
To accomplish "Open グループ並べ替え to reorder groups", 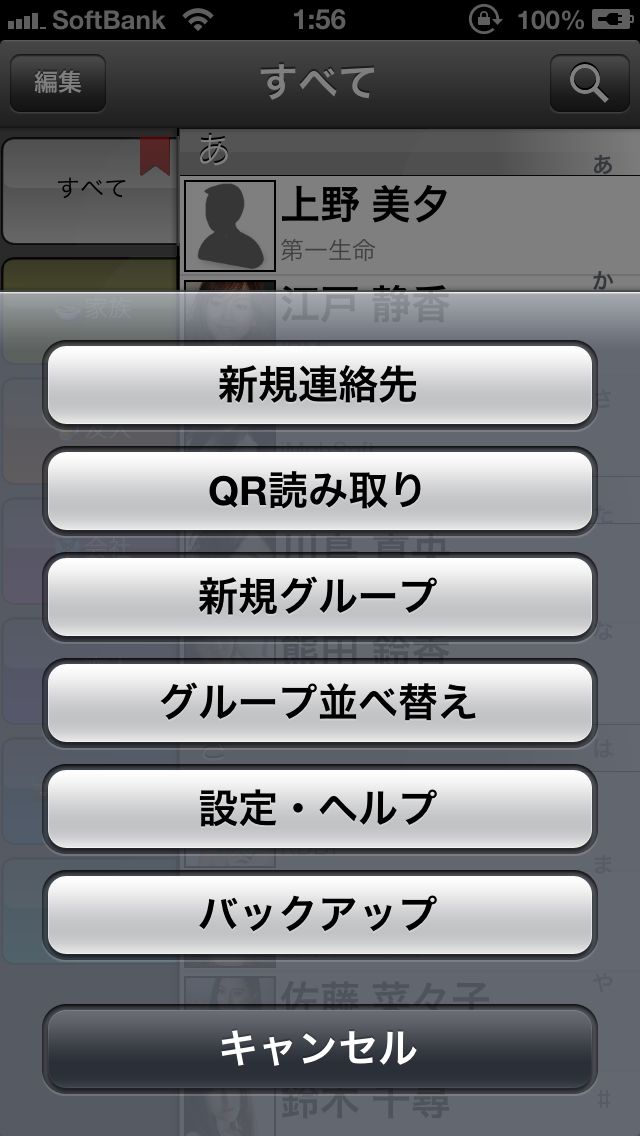I will (x=319, y=703).
